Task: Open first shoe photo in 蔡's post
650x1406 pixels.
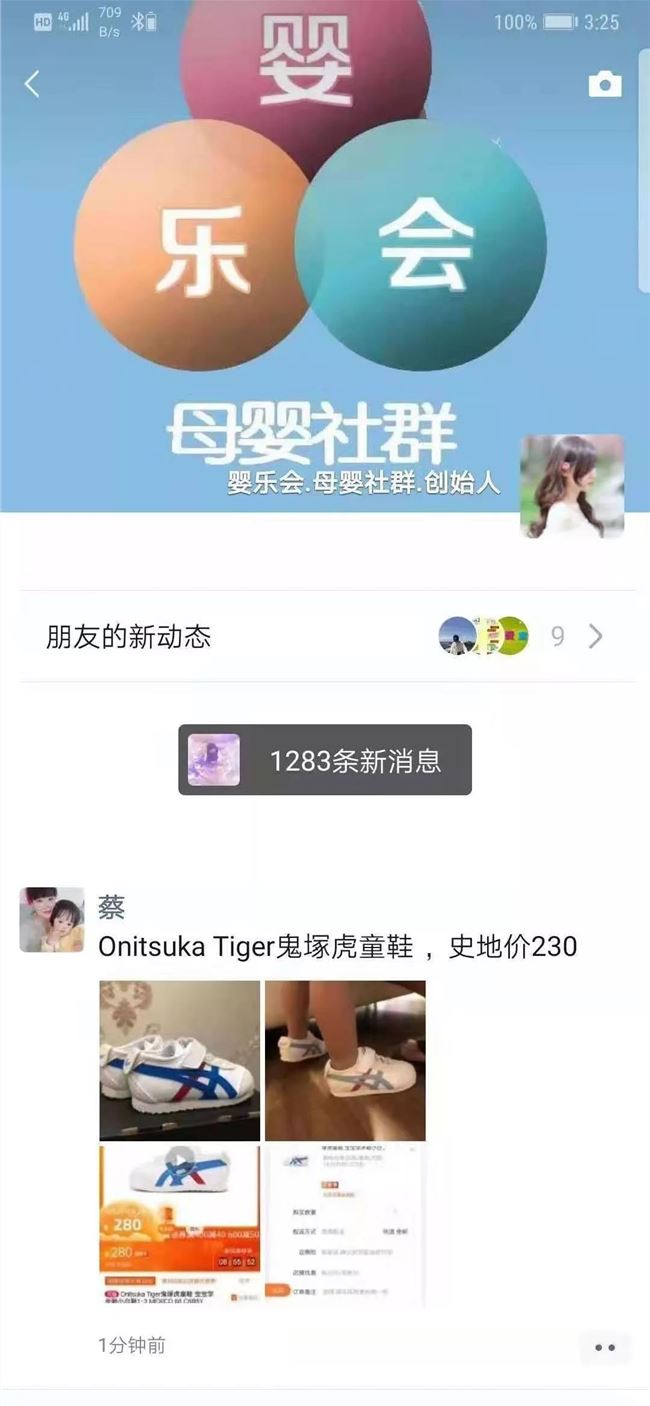Action: [179, 1060]
